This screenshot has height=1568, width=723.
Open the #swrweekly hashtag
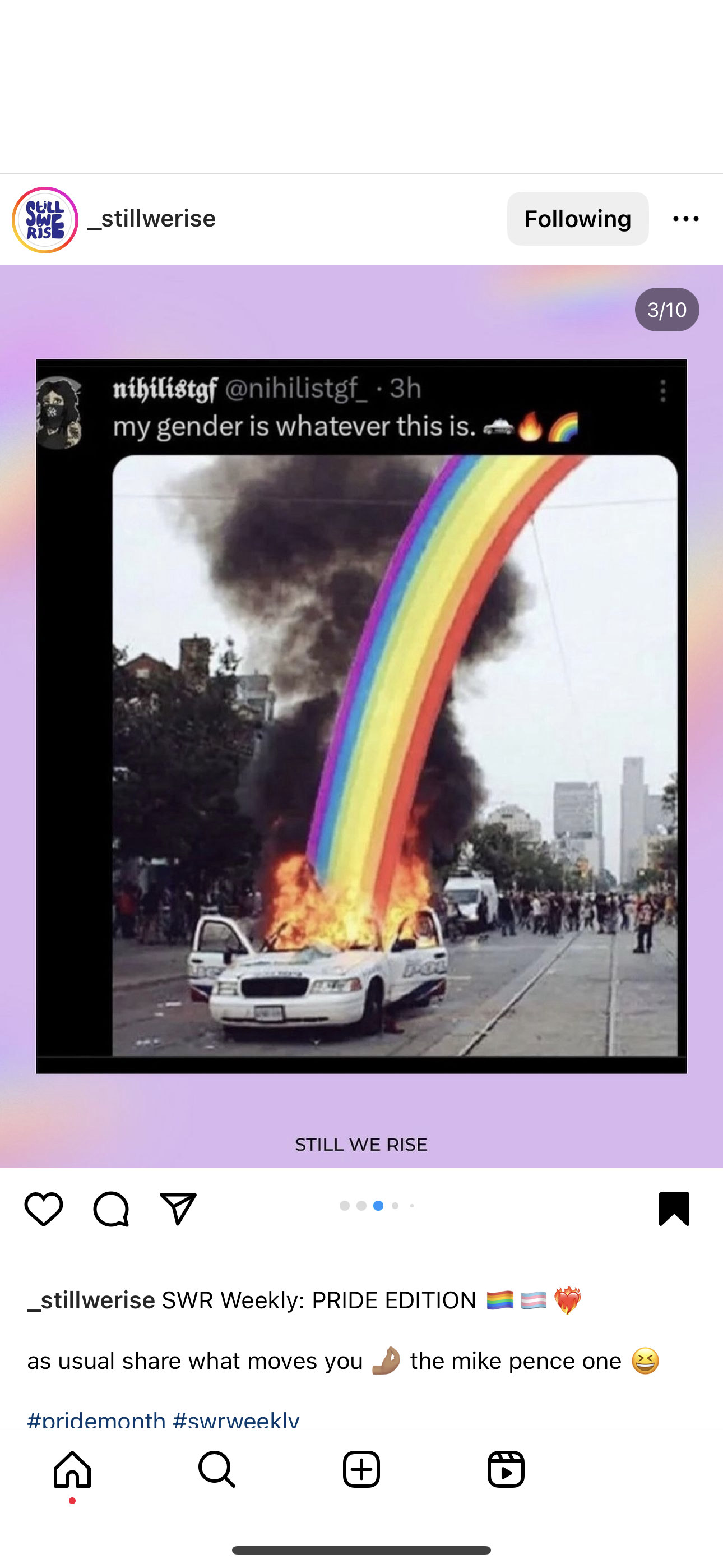[236, 1420]
